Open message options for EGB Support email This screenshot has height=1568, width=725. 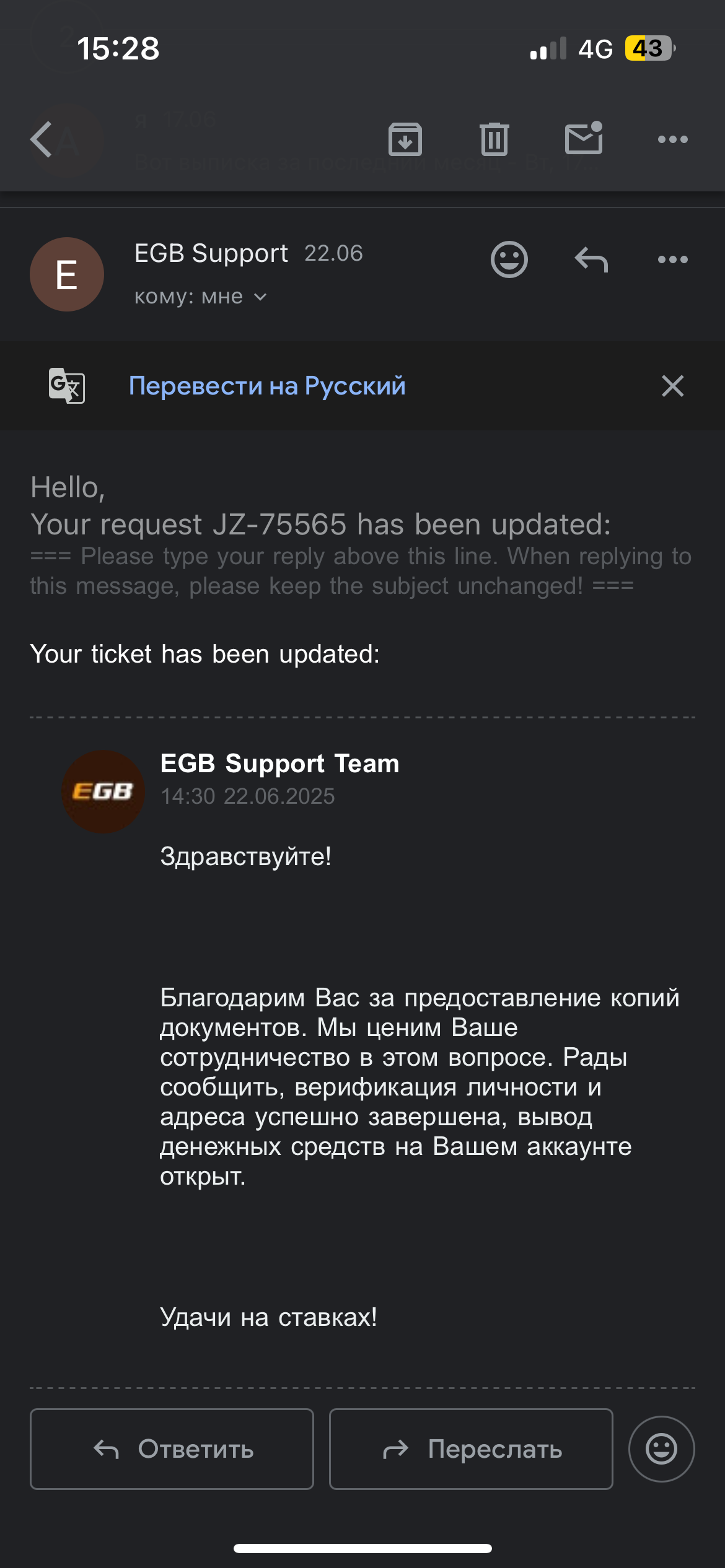tap(672, 259)
